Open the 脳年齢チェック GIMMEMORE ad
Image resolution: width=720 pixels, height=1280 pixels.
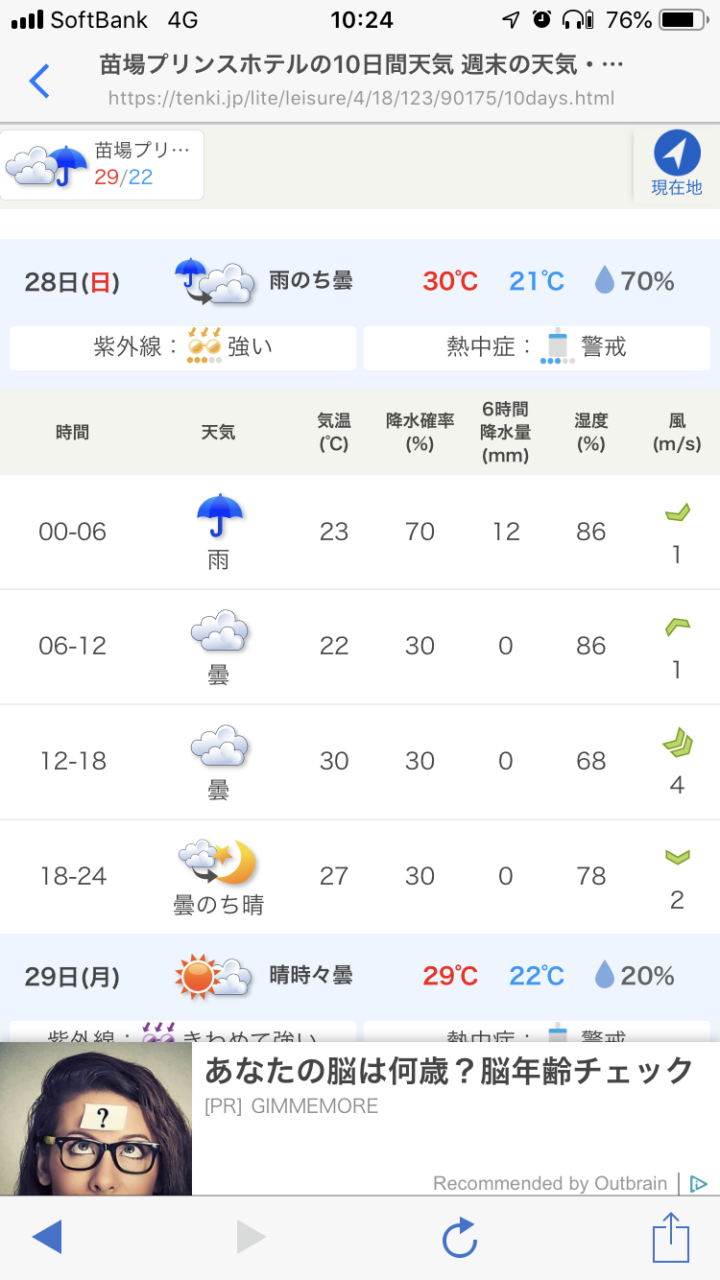pyautogui.click(x=360, y=1118)
